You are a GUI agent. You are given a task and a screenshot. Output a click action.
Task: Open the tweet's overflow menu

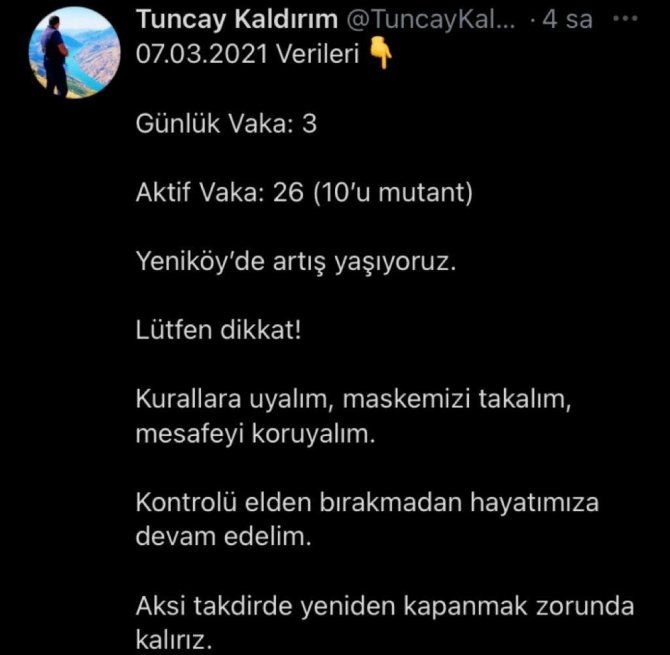pos(625,20)
